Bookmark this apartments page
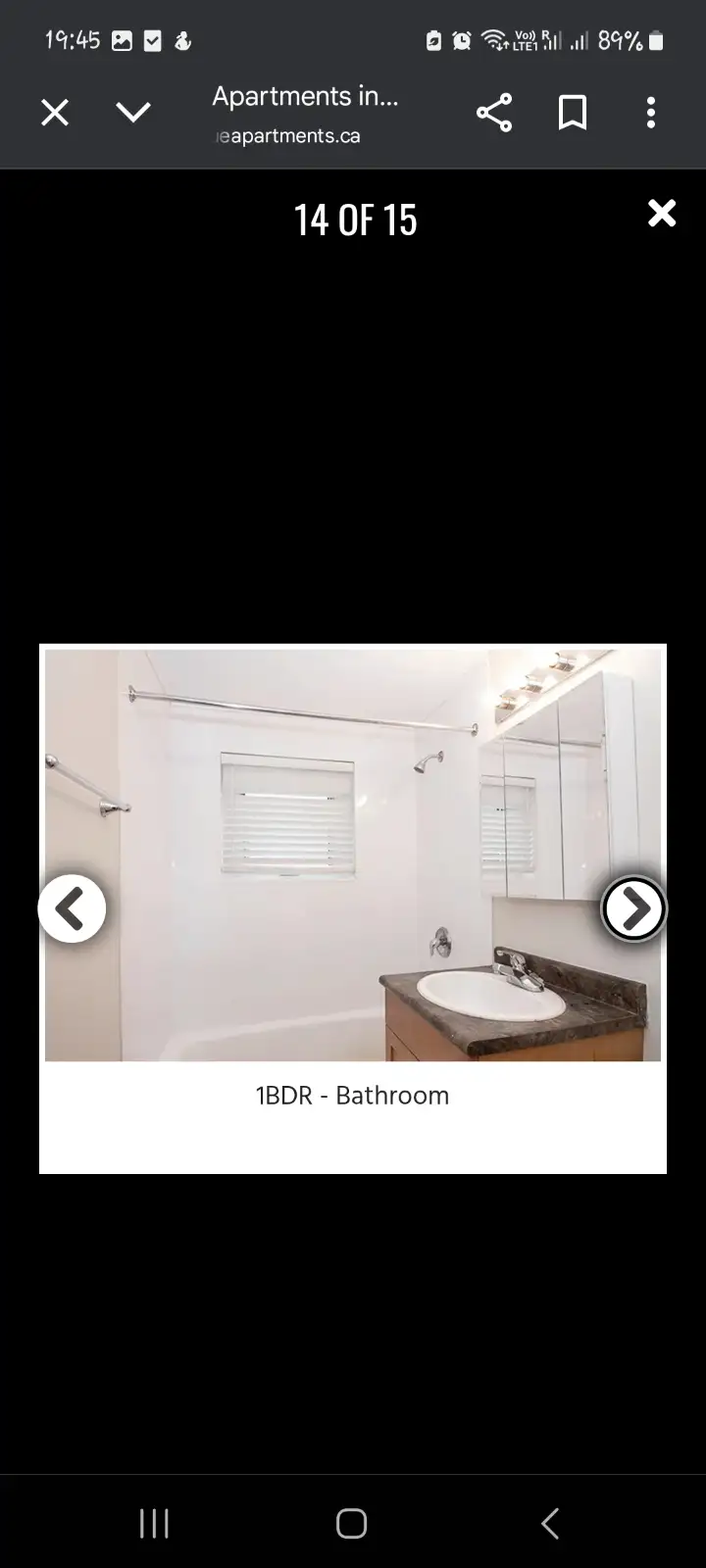 click(x=573, y=114)
